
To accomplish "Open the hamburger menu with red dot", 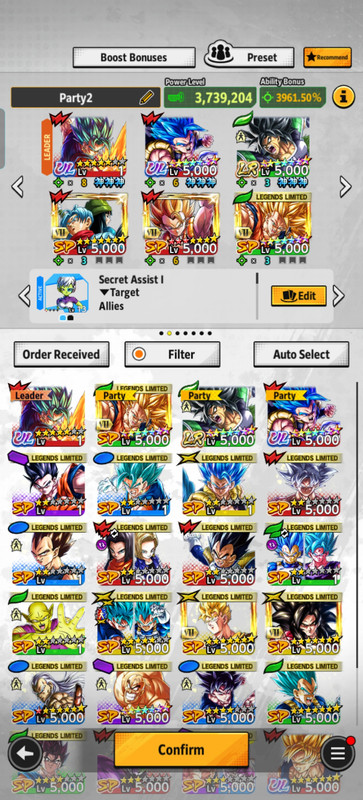I will tap(338, 753).
